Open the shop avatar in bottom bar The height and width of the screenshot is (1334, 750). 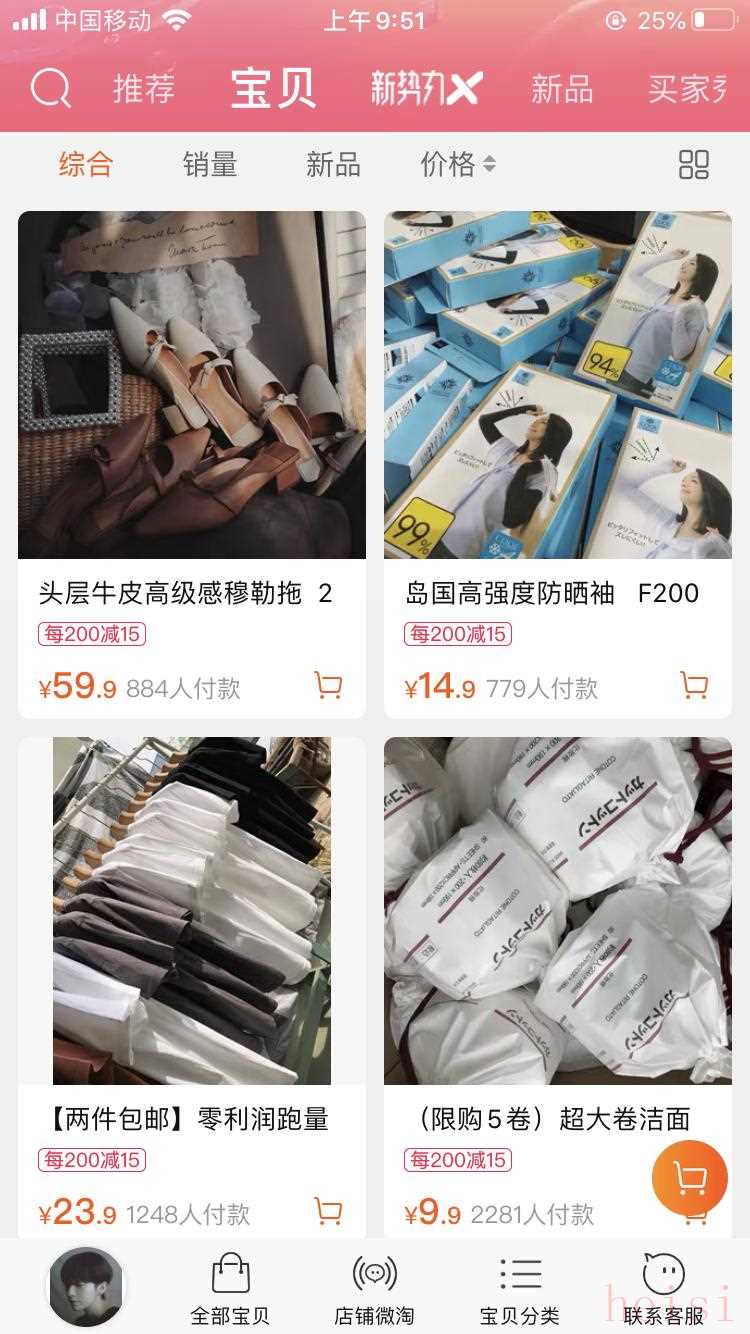pos(87,1286)
